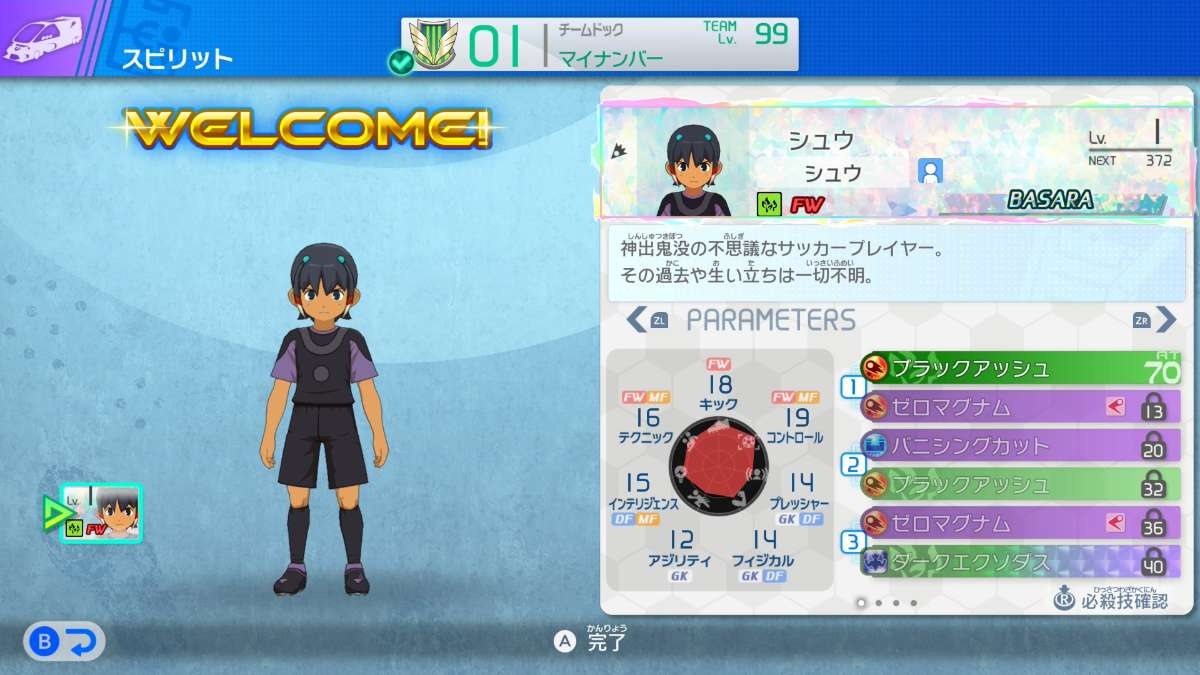Select the ブラックアッシュ move locked until 32
The width and height of the screenshot is (1200, 675).
1020,484
